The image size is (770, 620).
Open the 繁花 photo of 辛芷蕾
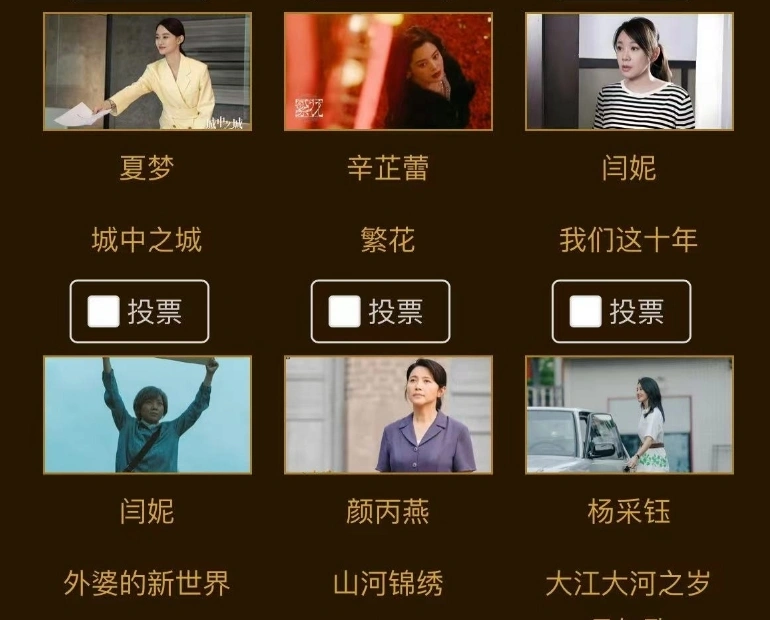(388, 72)
